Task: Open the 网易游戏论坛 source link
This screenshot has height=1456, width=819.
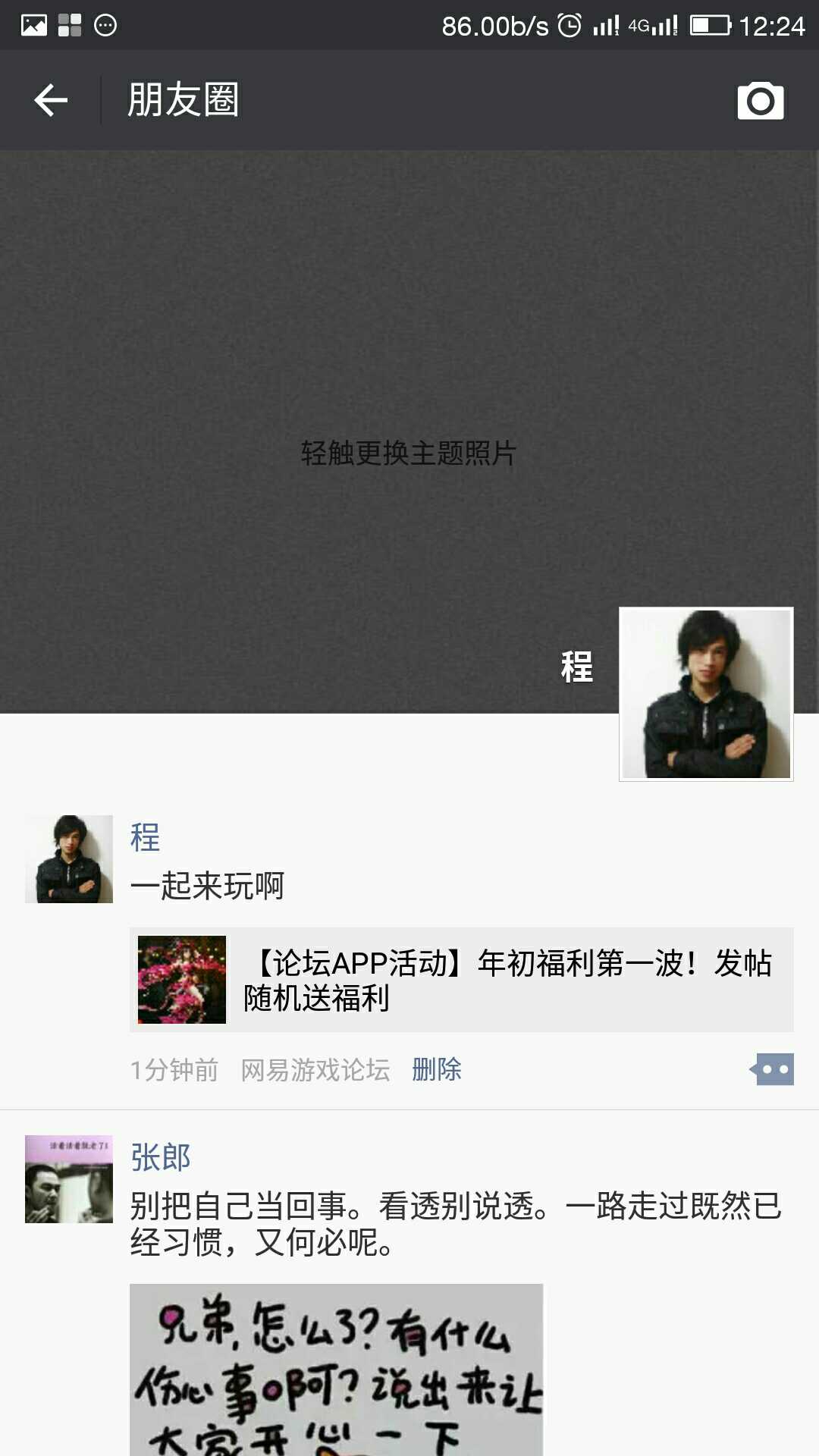Action: [315, 1070]
